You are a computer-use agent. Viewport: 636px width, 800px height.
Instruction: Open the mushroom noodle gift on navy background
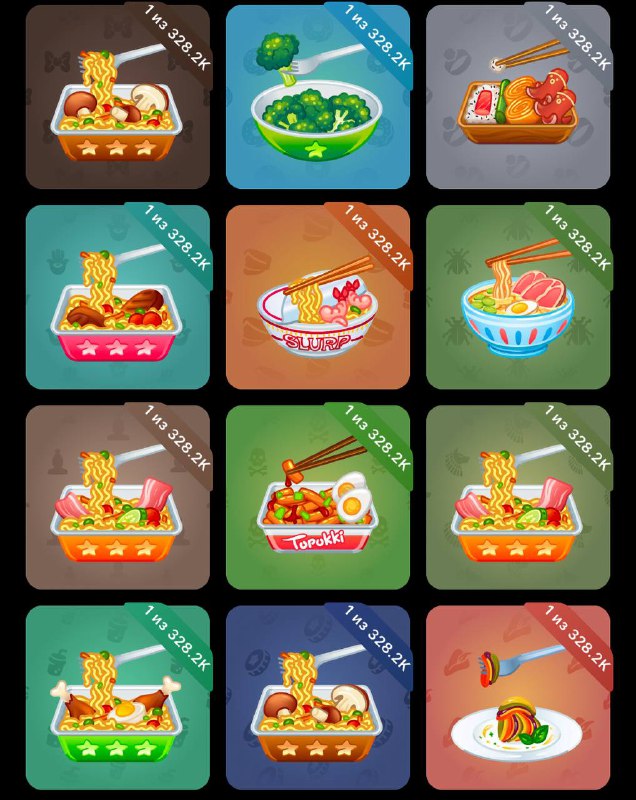click(x=317, y=697)
